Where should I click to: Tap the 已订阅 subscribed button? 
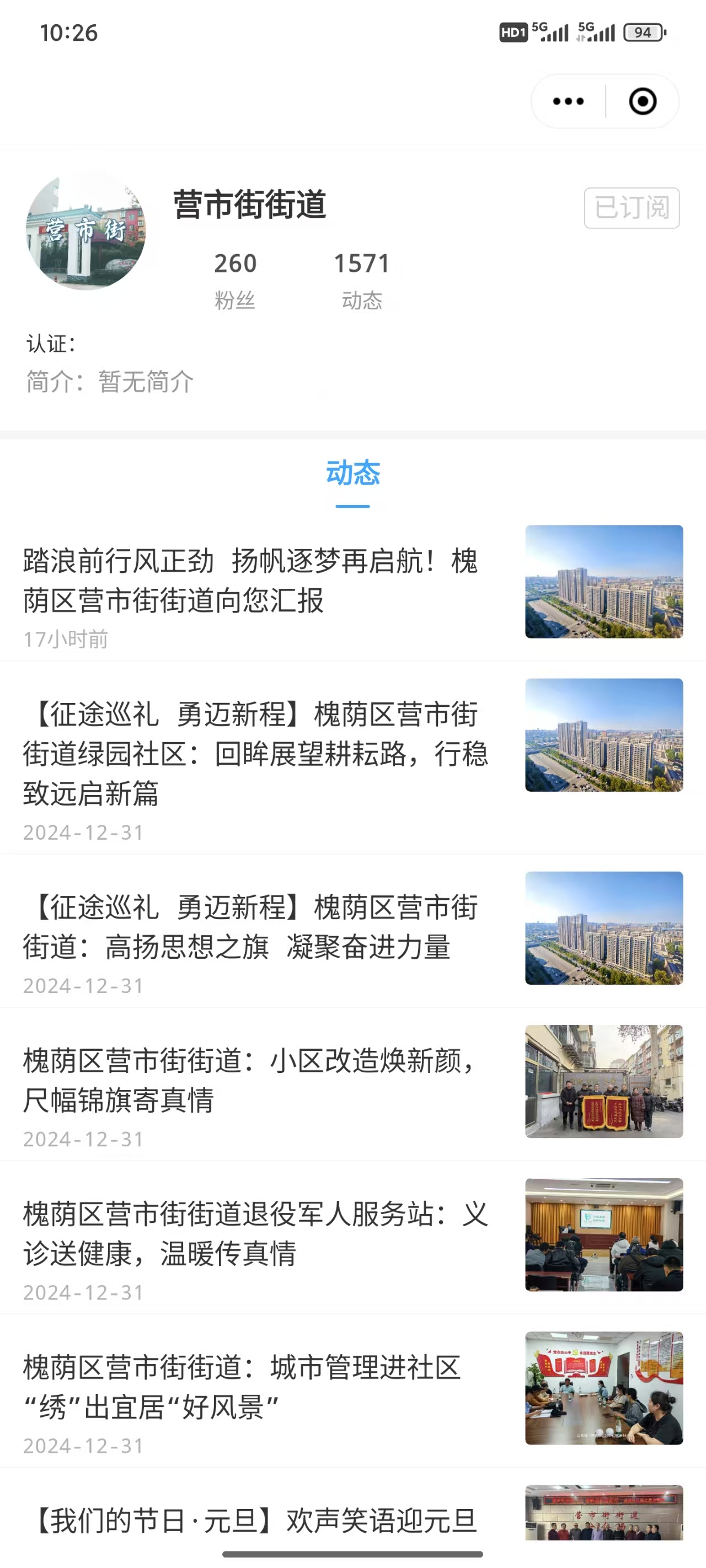click(631, 208)
